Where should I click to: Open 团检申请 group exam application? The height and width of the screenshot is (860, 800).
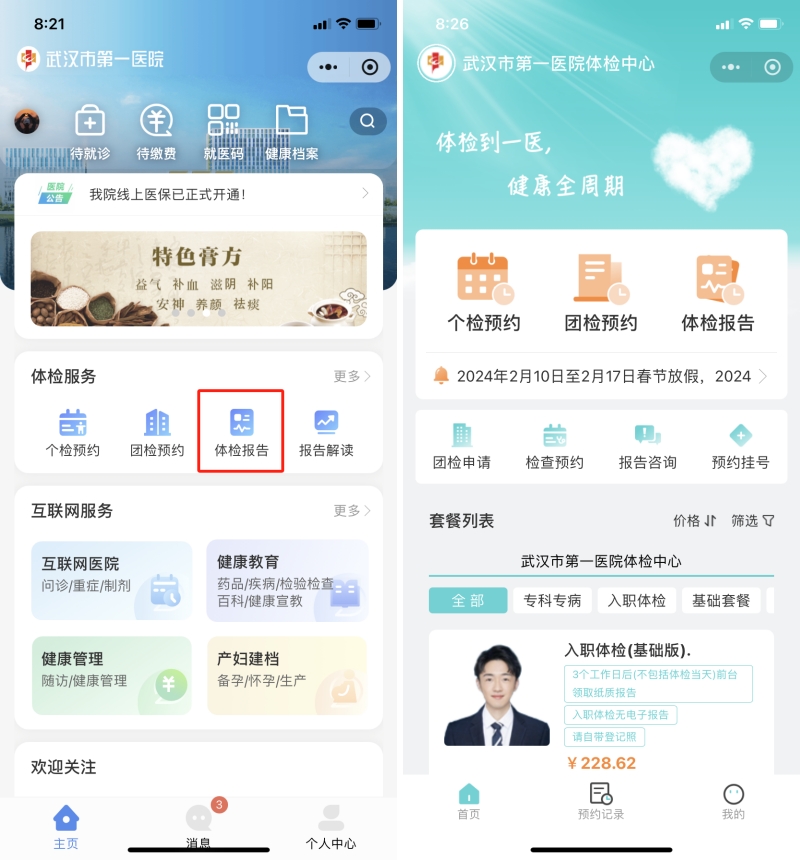coord(462,446)
